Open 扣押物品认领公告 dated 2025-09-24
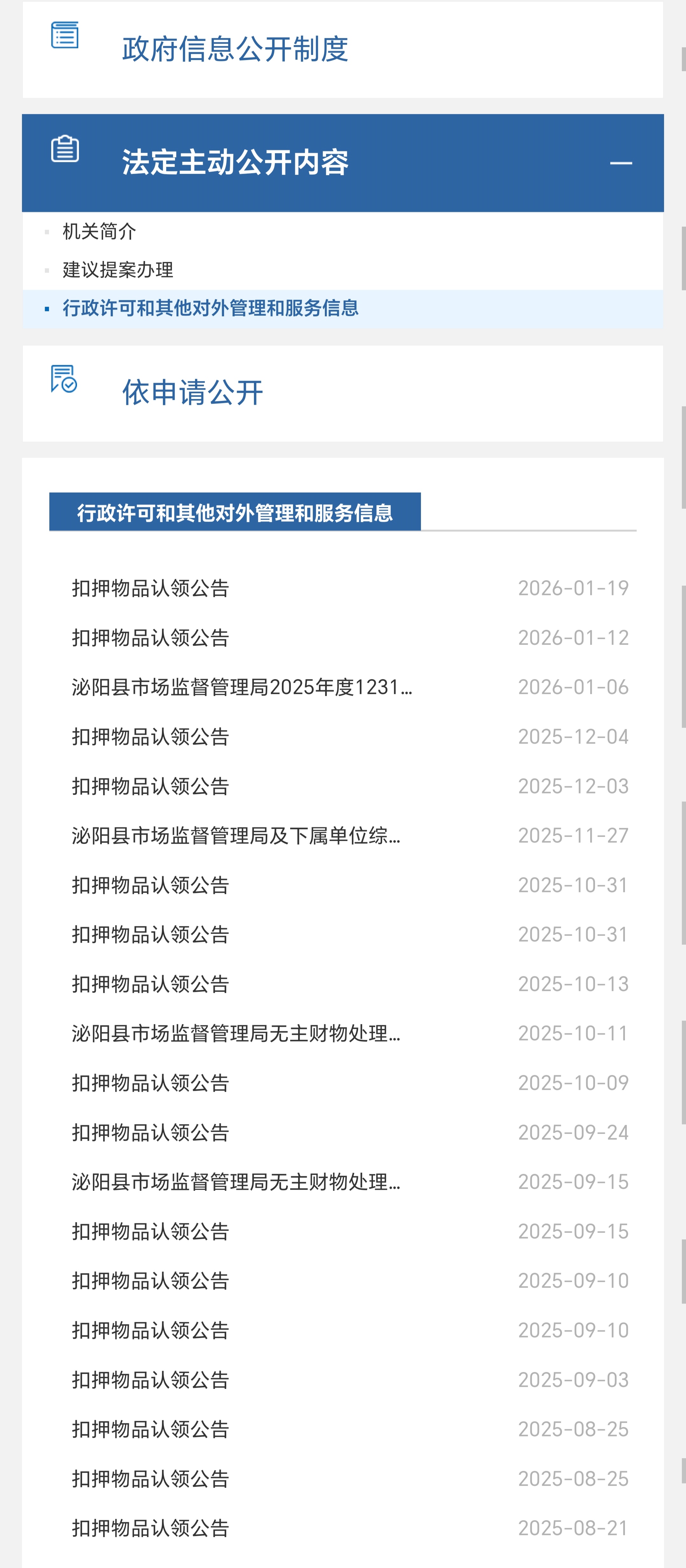686x1568 pixels. point(150,1132)
